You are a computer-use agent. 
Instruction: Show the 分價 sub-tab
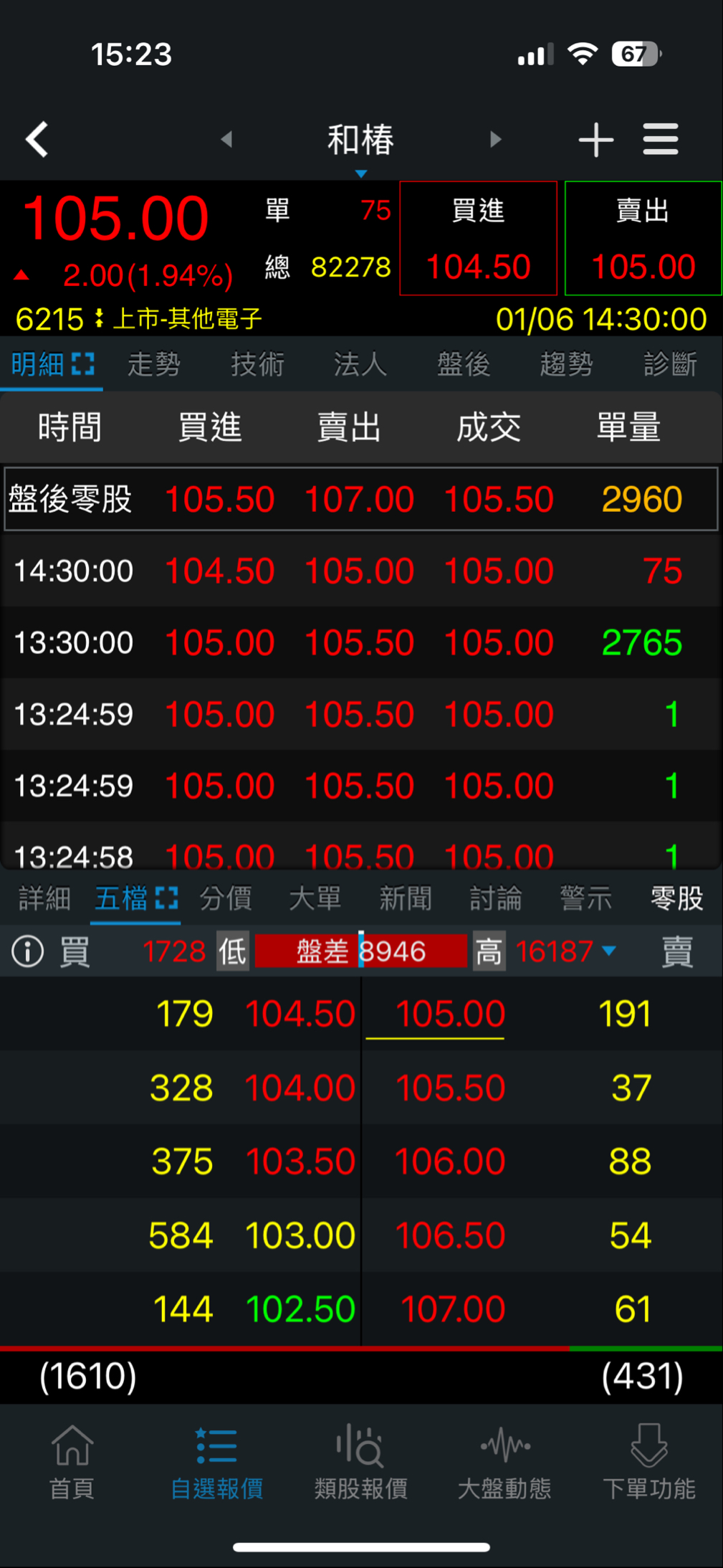click(x=226, y=898)
